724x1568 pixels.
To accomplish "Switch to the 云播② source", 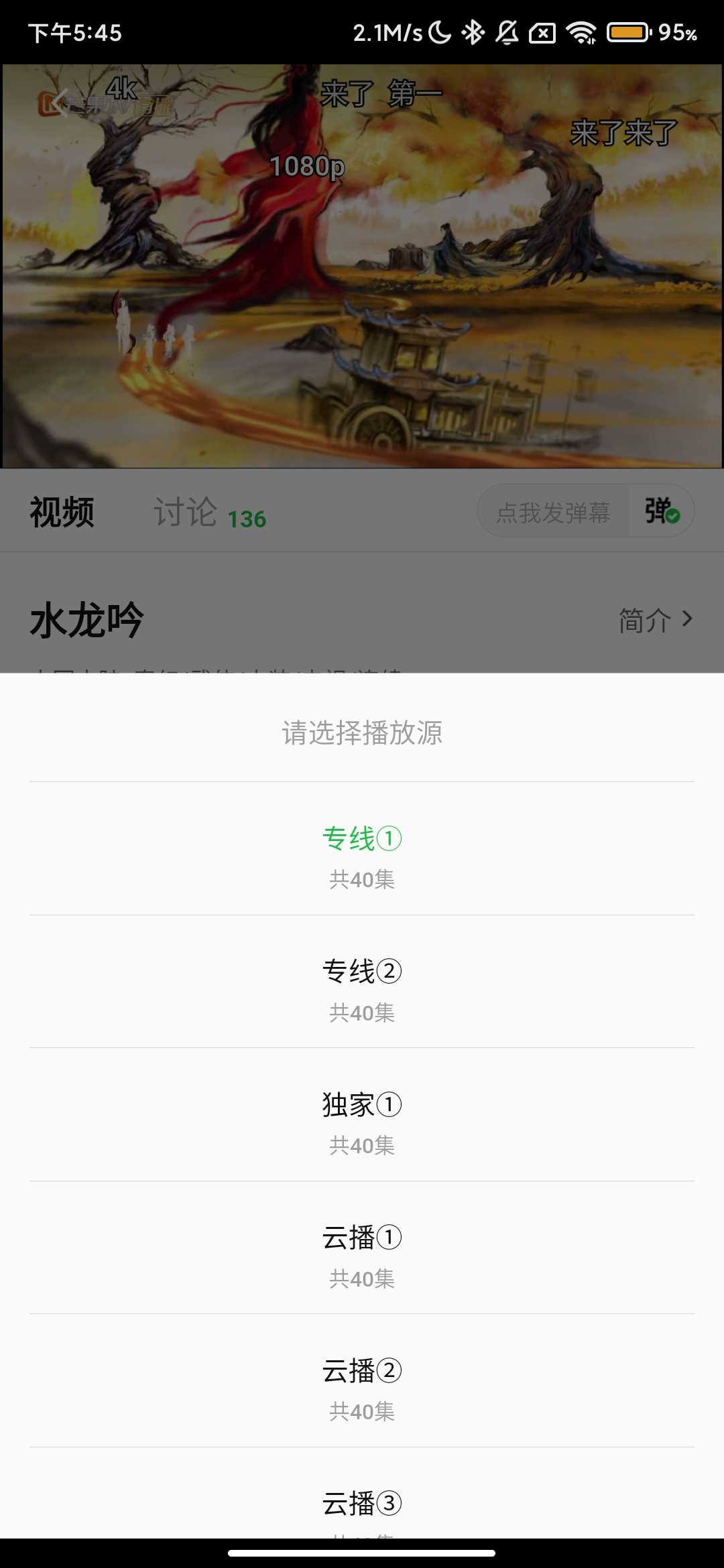I will (x=362, y=1382).
